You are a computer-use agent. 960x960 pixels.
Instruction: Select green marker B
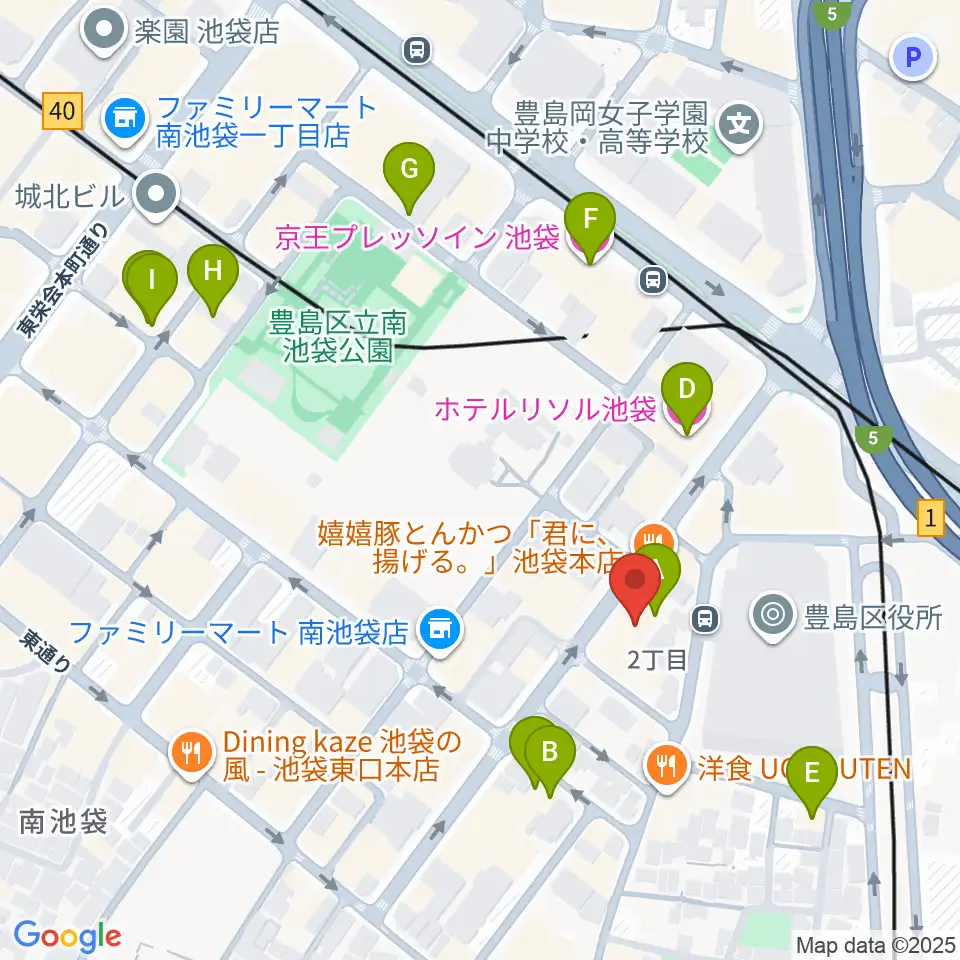pyautogui.click(x=550, y=760)
